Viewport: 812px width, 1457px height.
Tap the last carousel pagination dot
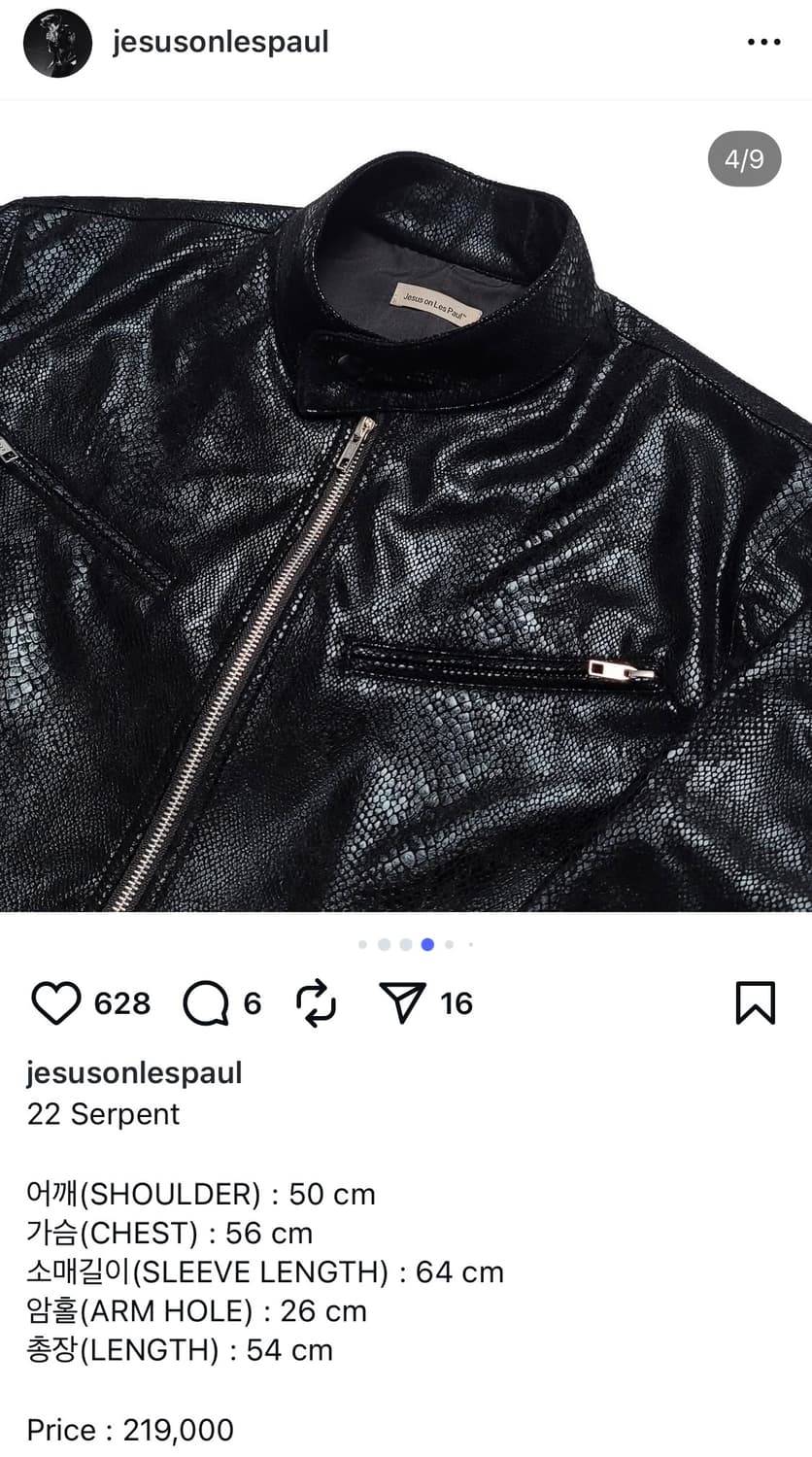tap(469, 943)
